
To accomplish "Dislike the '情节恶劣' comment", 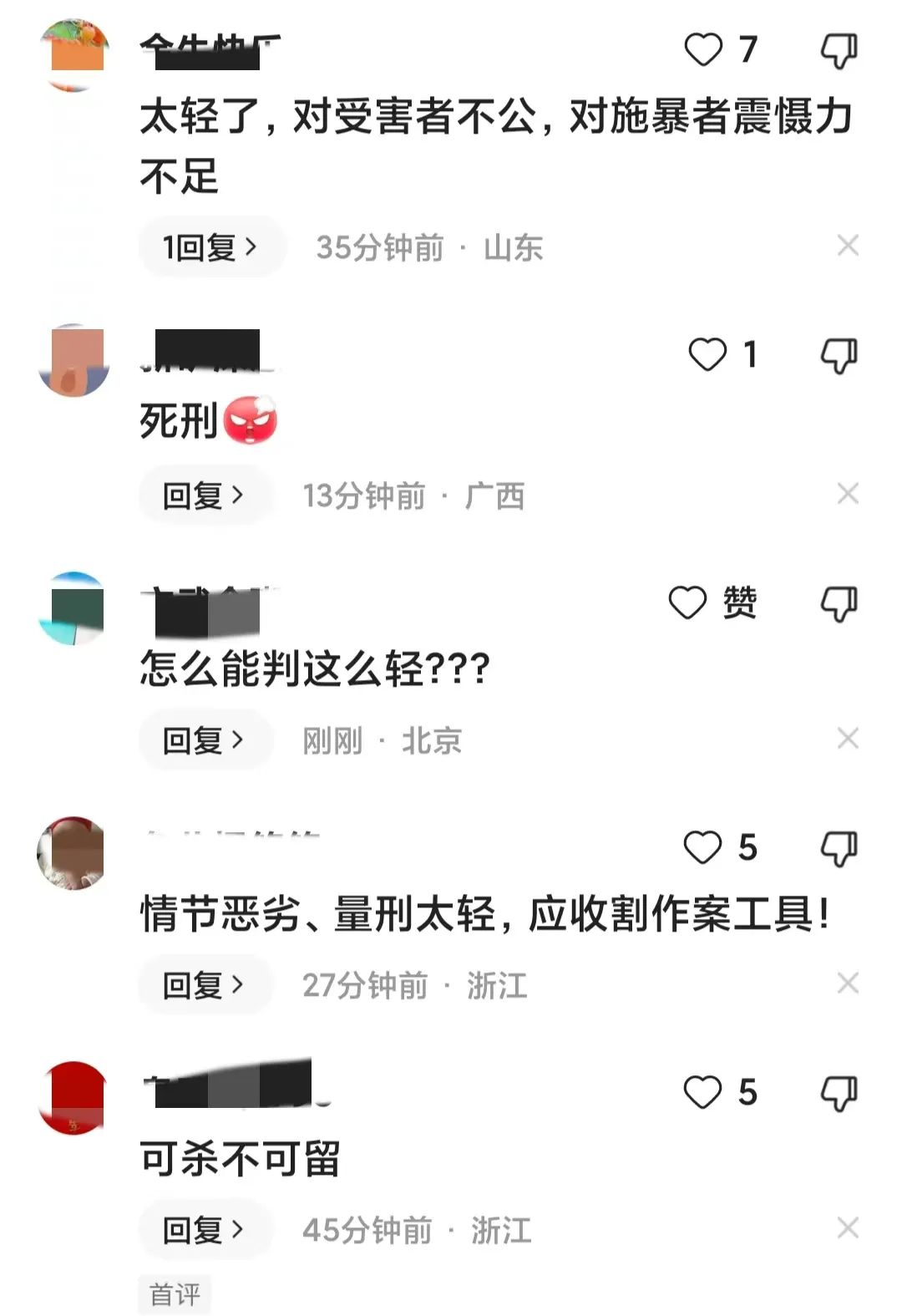I will pos(839,848).
